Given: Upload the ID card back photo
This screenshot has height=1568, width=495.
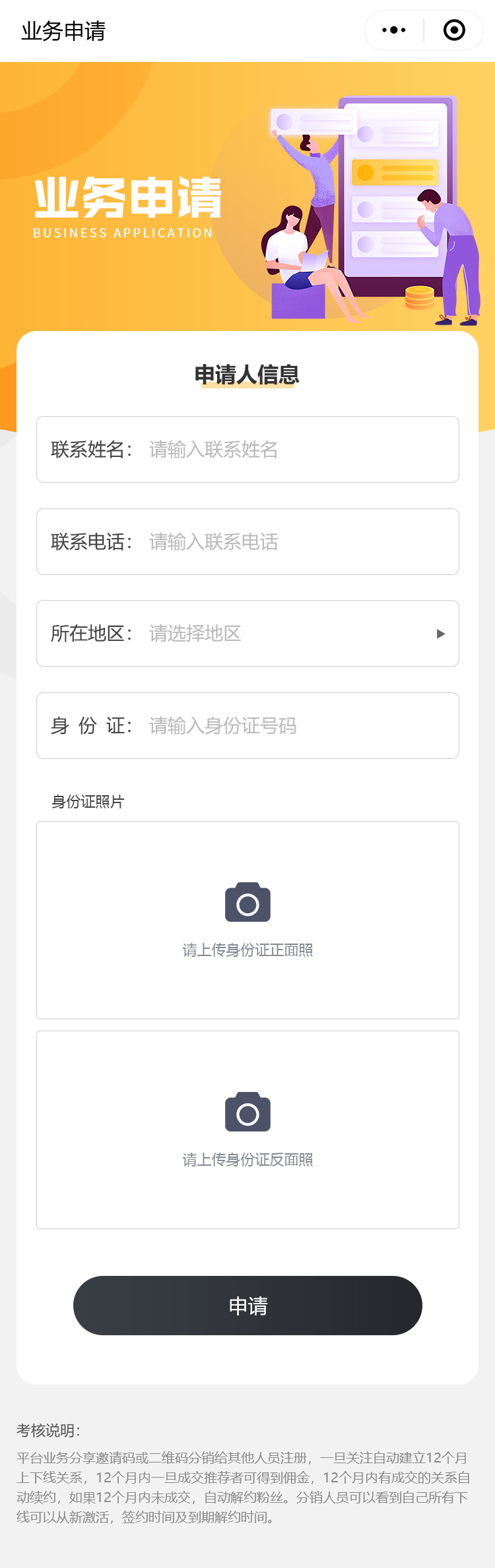Looking at the screenshot, I should click(247, 1130).
